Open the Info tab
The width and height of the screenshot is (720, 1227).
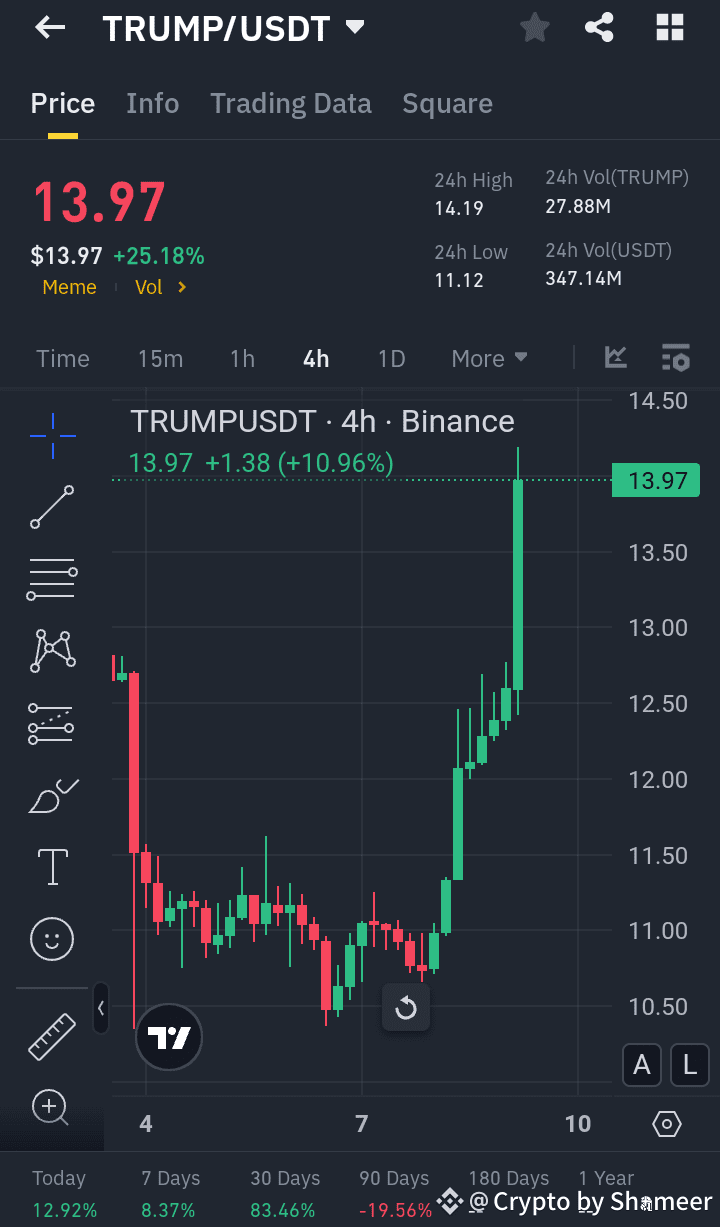(152, 103)
